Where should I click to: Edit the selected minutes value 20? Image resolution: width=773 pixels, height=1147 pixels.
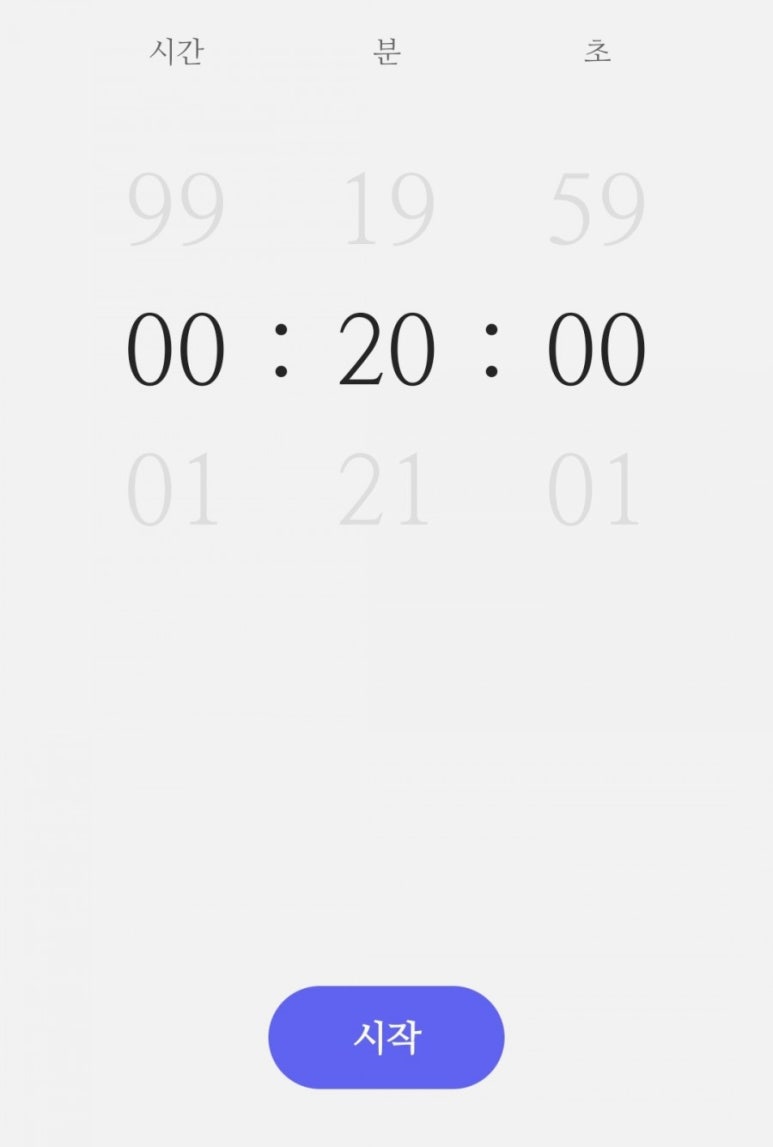[387, 351]
